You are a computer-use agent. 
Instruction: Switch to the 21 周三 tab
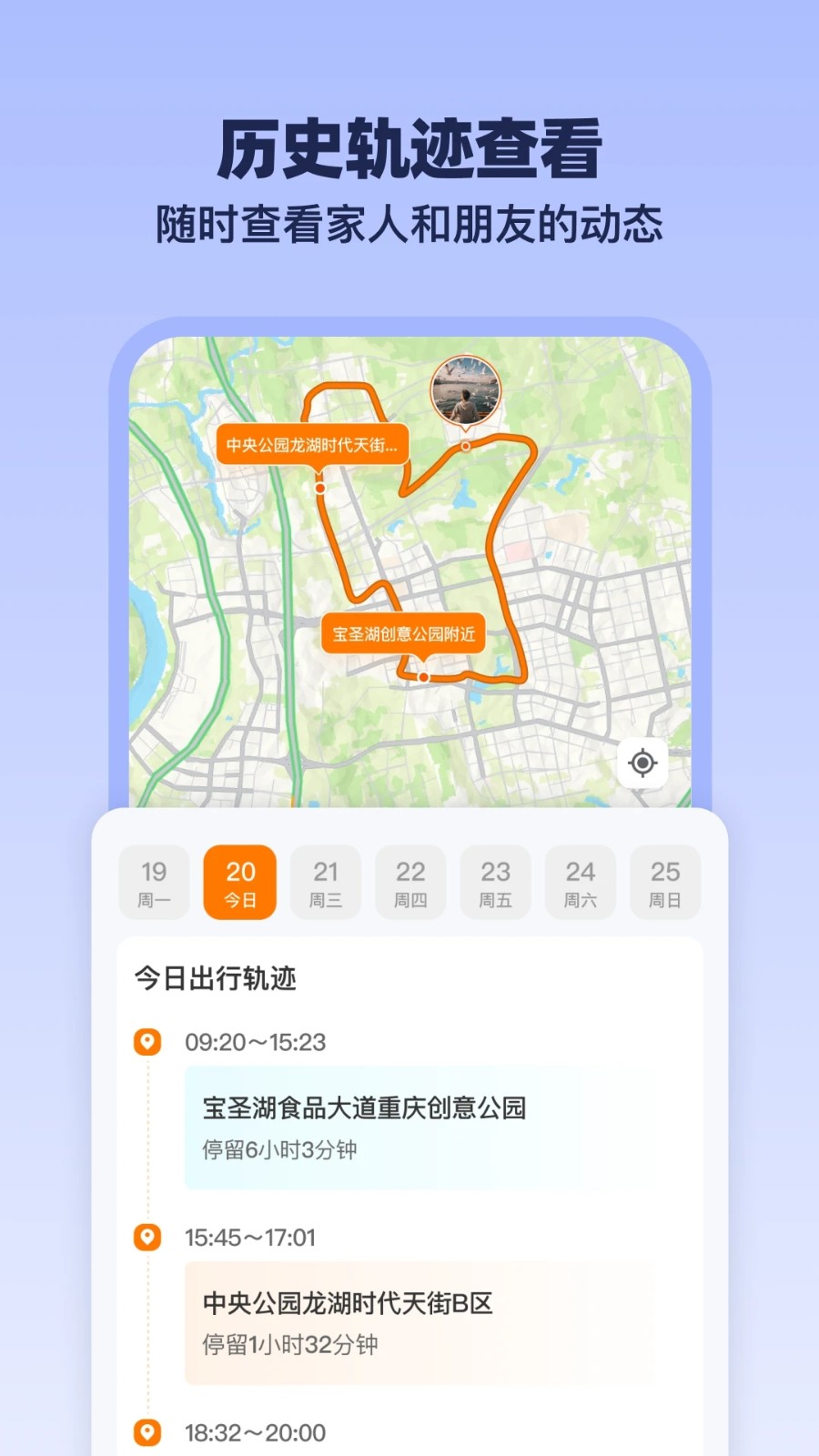pos(325,881)
